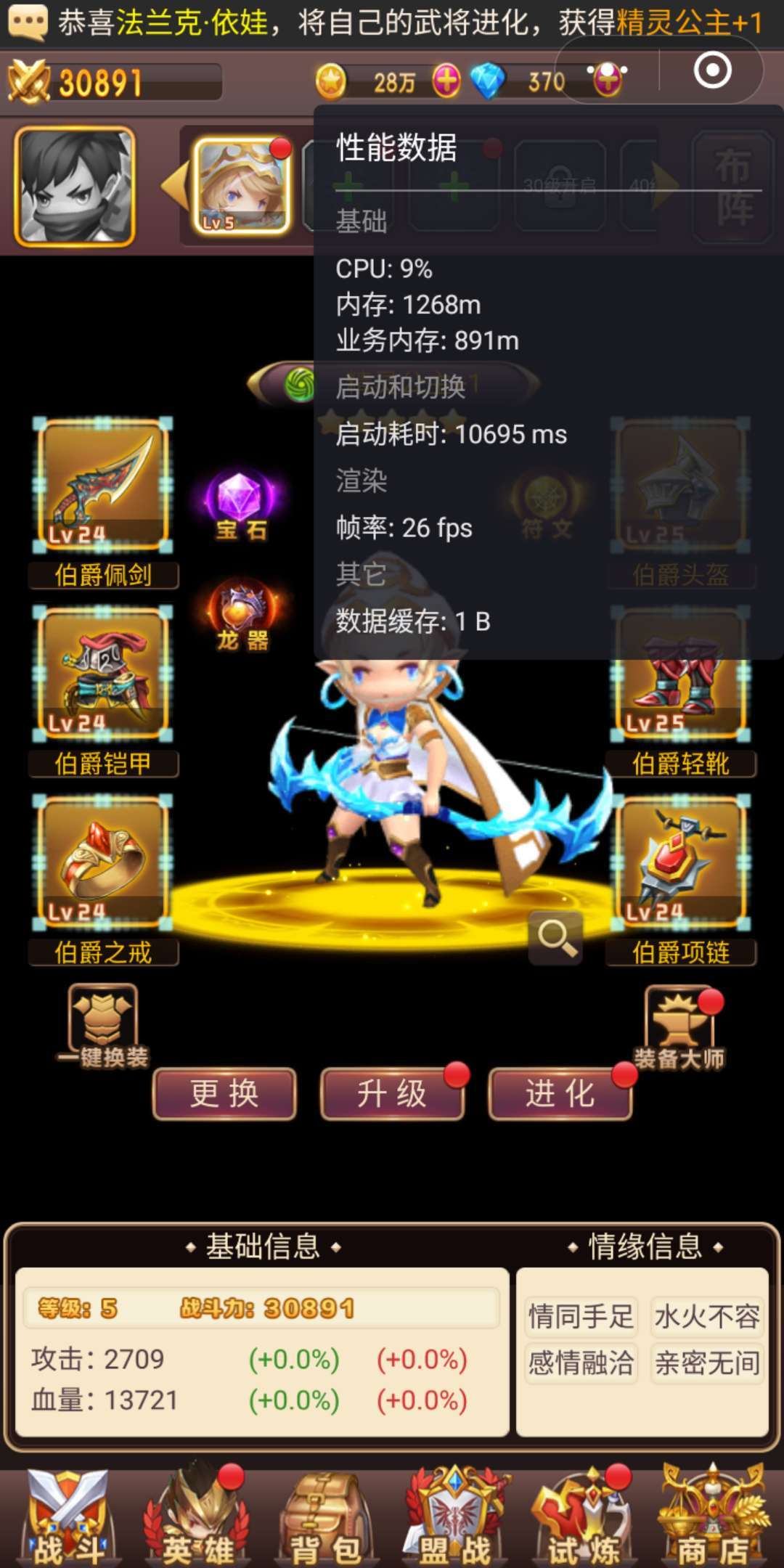Screen dimensions: 784x1568
Task: Switch to the 背包 tab
Action: [x=326, y=1517]
